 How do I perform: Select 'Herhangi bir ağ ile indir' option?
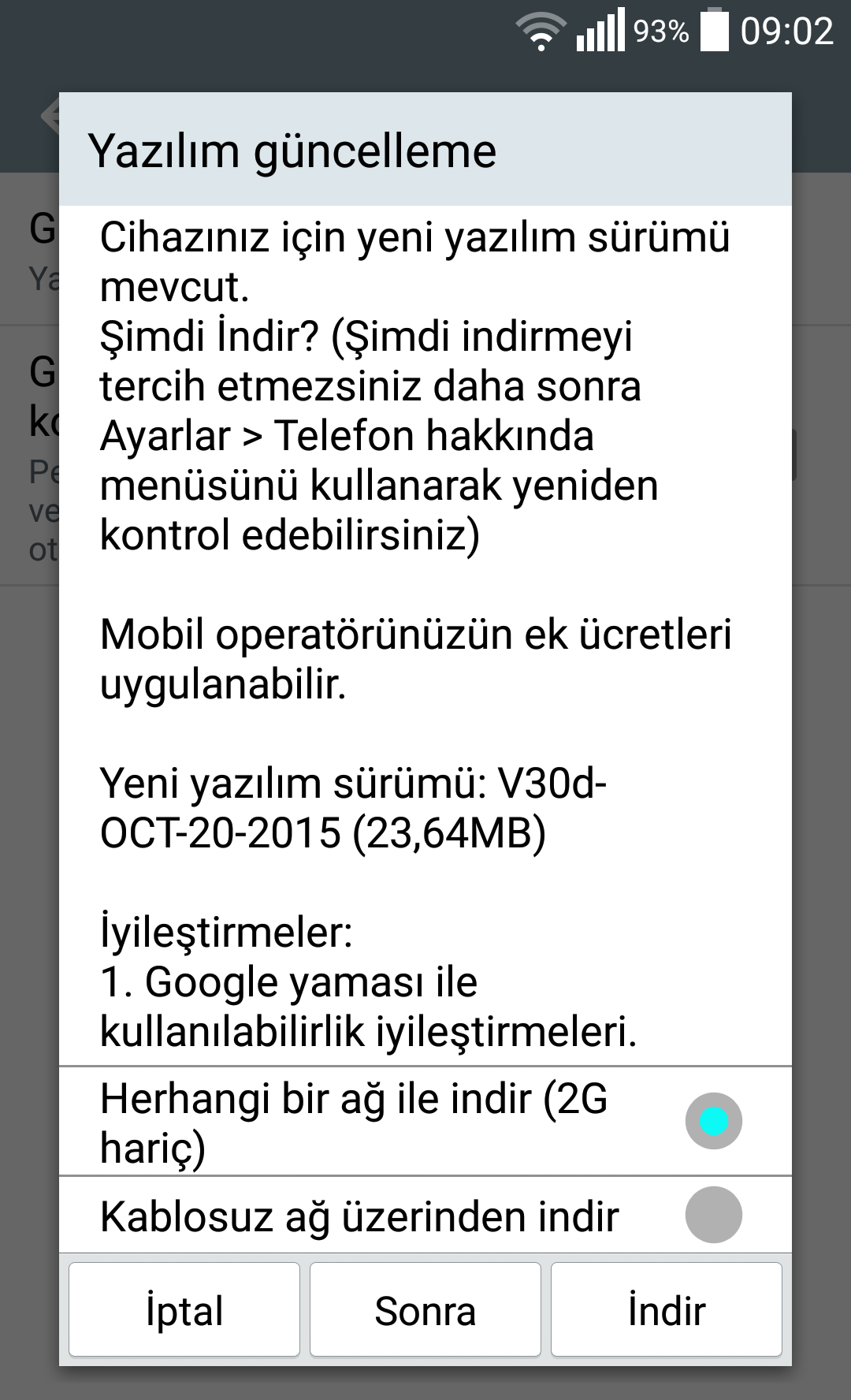point(713,1120)
